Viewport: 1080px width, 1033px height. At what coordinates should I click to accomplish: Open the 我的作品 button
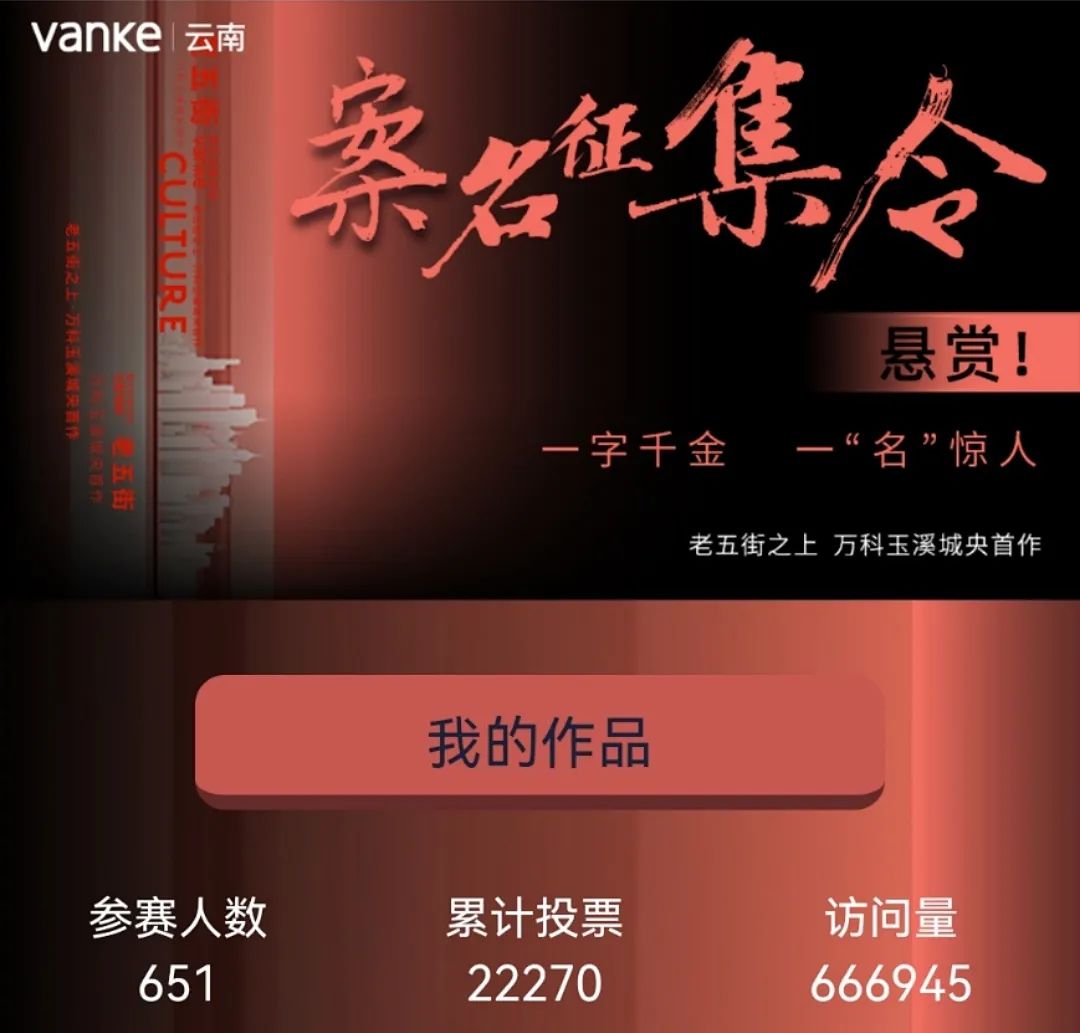pyautogui.click(x=539, y=740)
